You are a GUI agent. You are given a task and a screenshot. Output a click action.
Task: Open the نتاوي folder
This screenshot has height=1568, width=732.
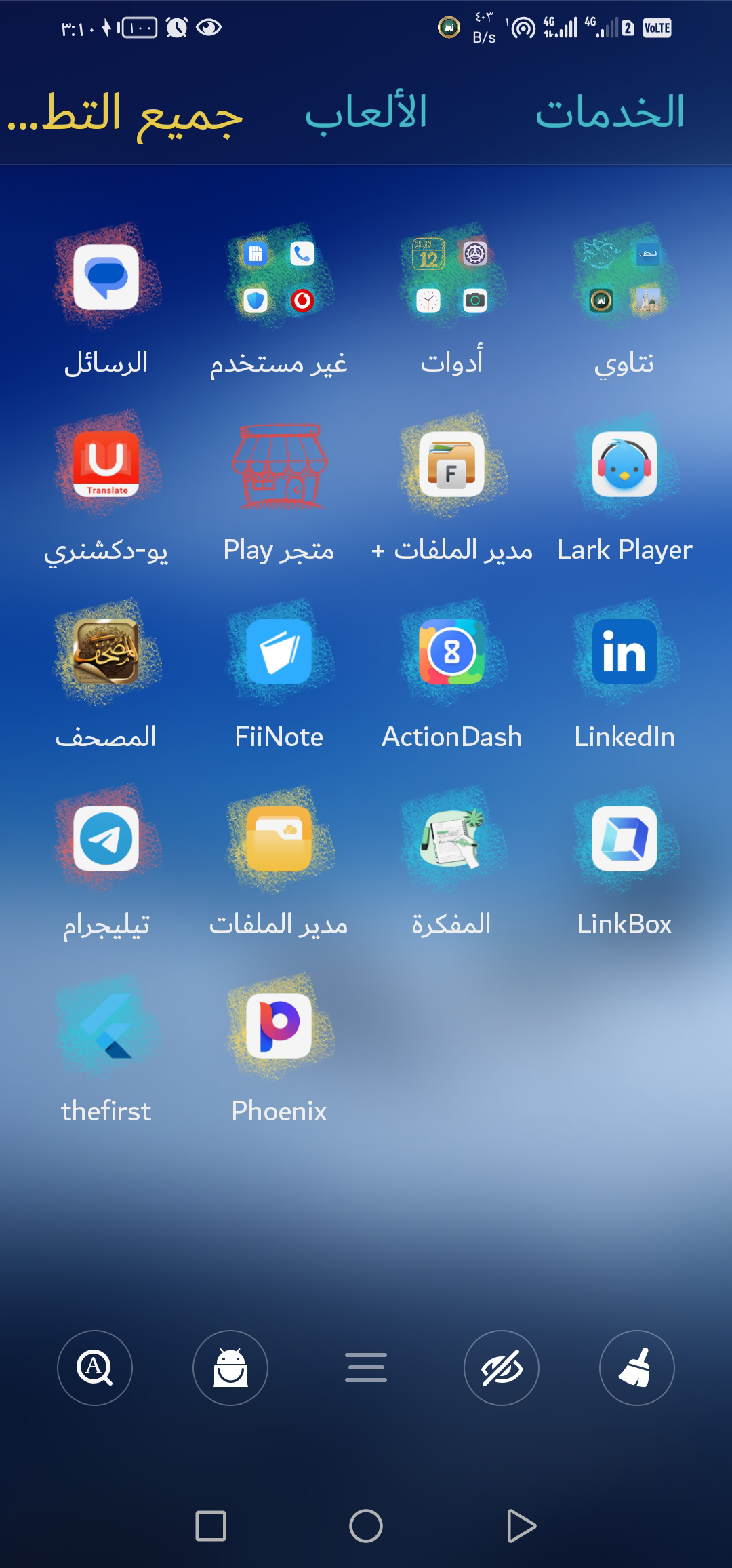(x=624, y=277)
